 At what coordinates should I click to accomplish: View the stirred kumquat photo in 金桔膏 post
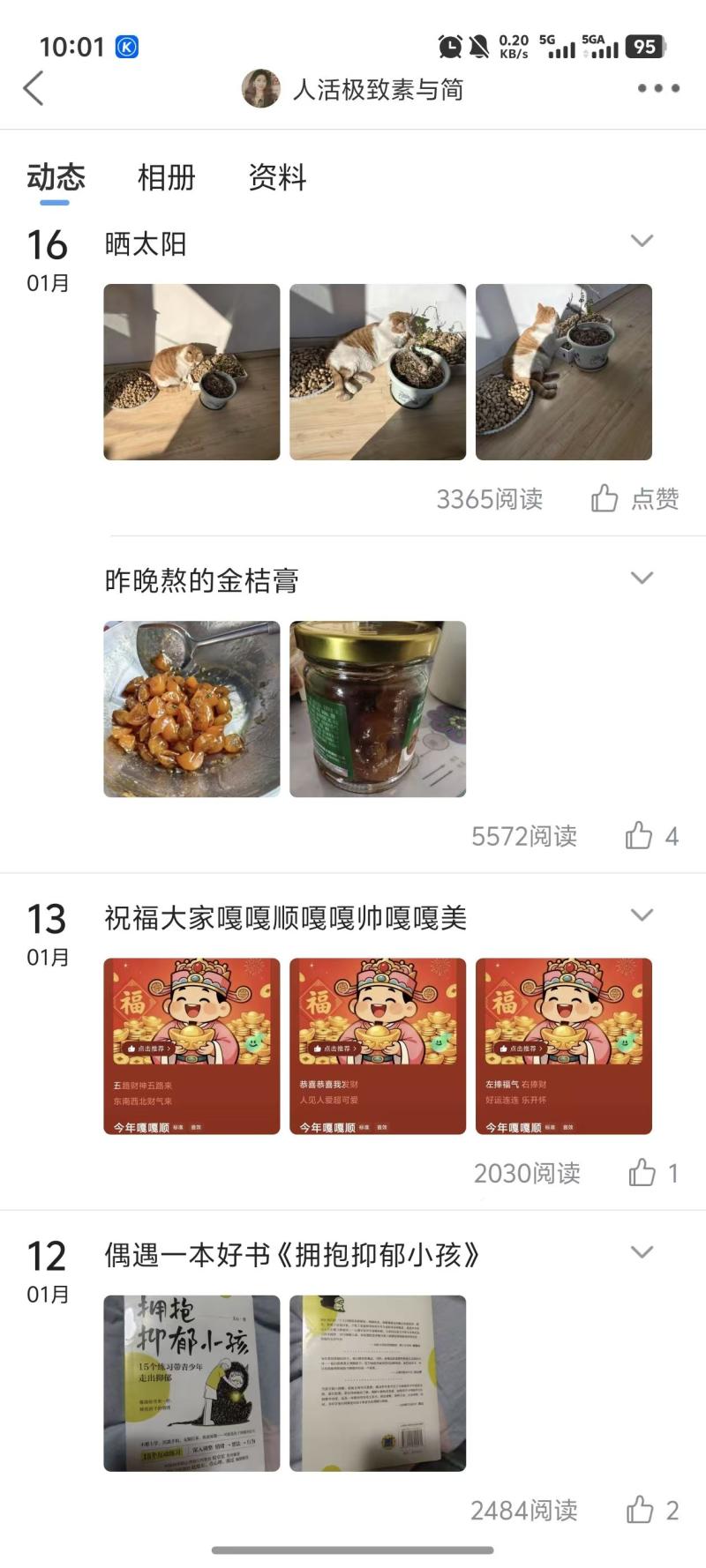click(192, 709)
